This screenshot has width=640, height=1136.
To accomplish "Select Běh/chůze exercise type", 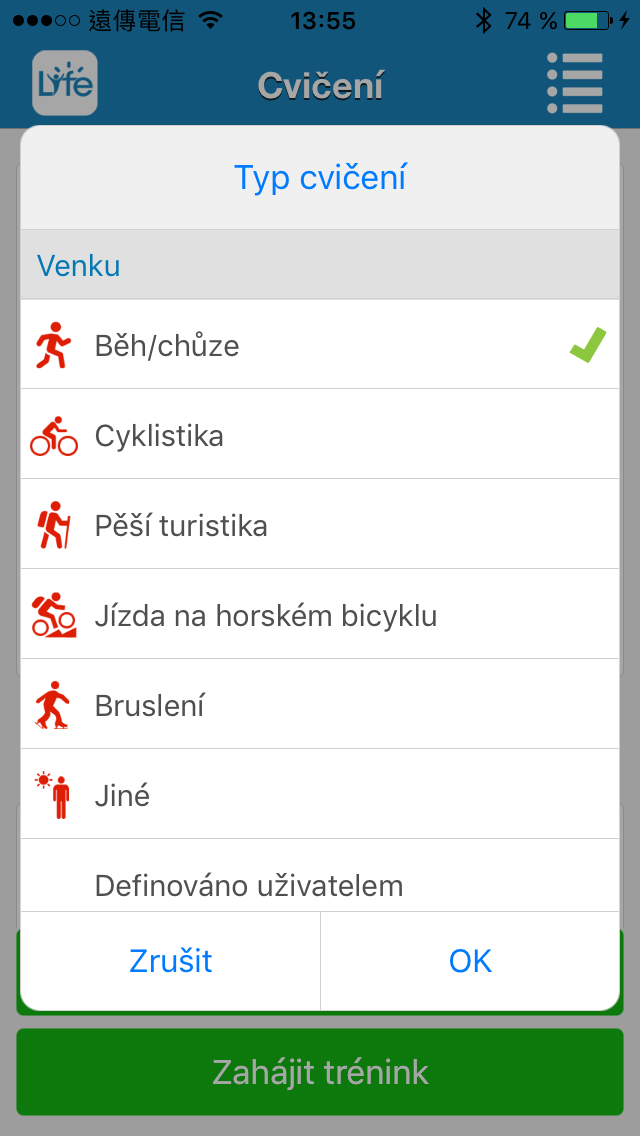I will tap(320, 344).
